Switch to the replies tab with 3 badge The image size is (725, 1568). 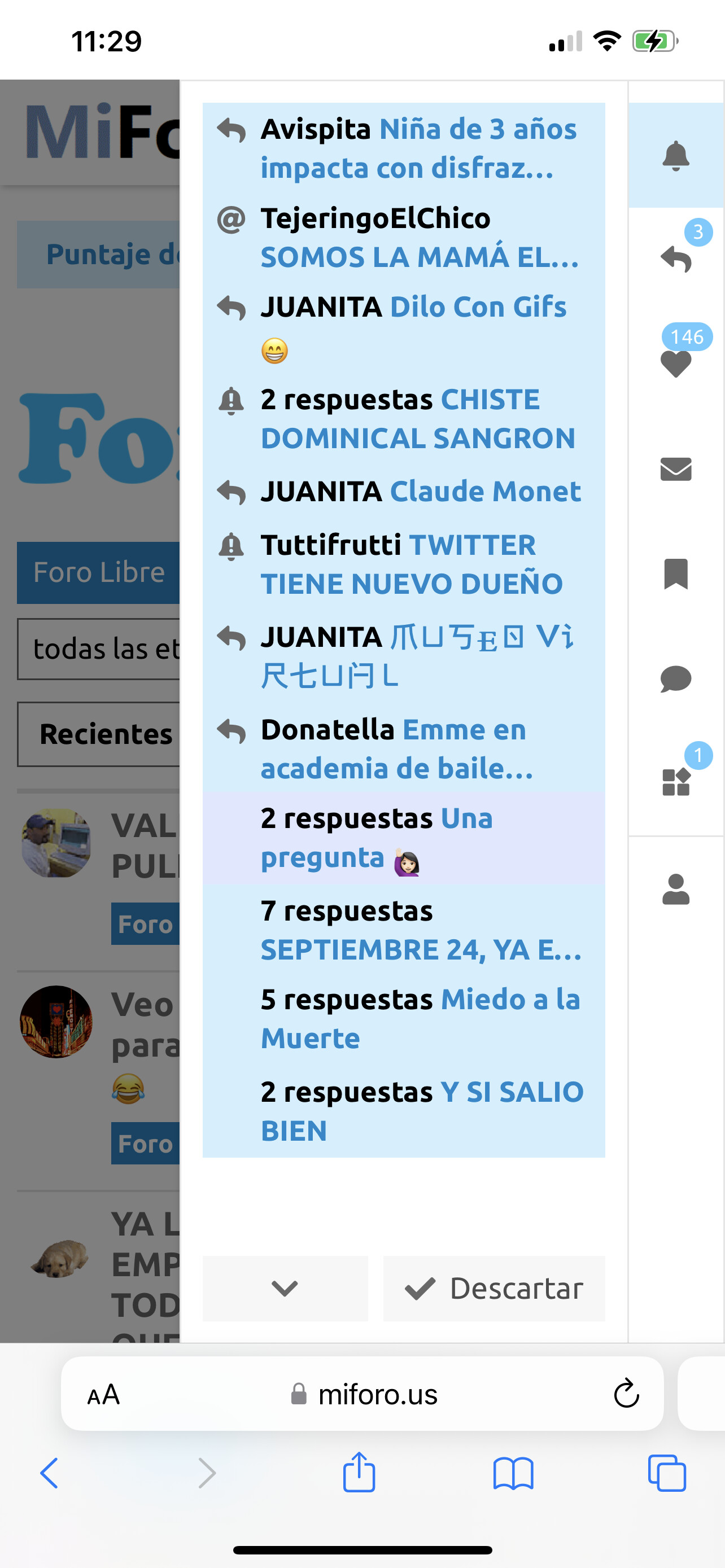(676, 260)
